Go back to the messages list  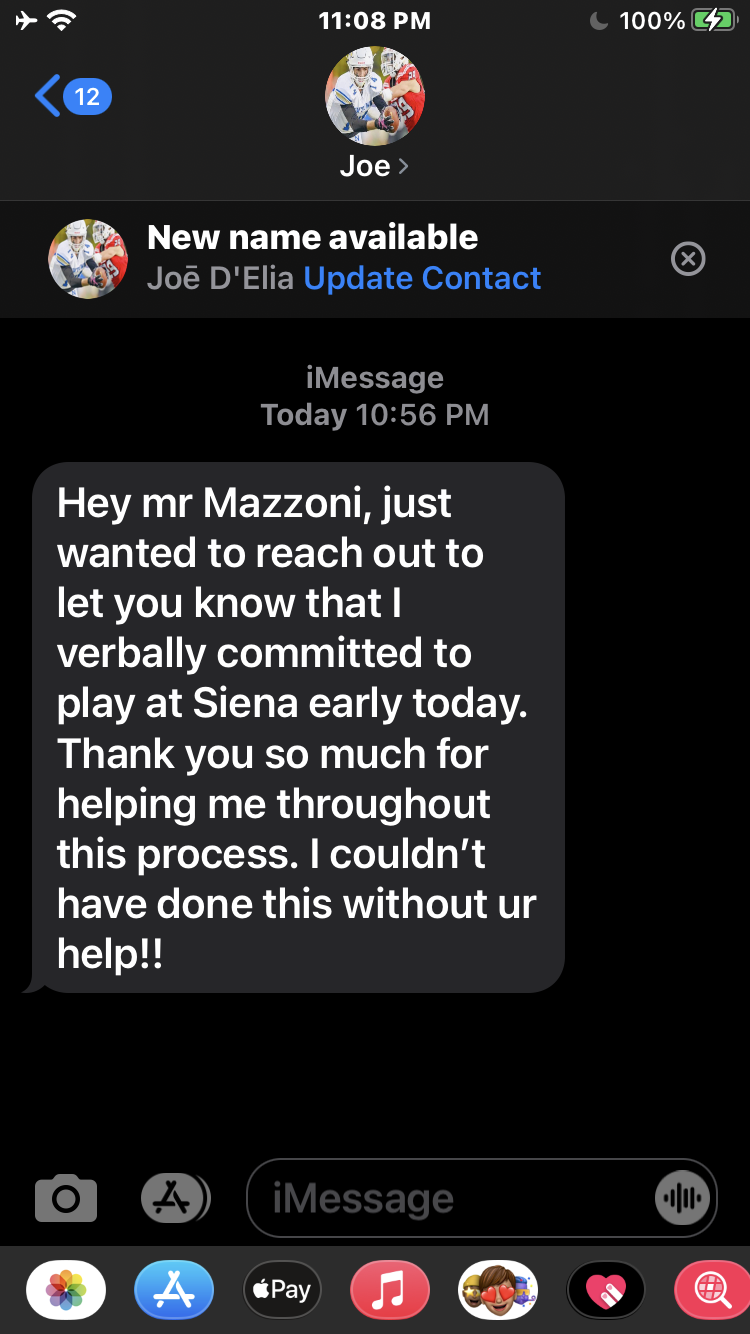pyautogui.click(x=70, y=96)
